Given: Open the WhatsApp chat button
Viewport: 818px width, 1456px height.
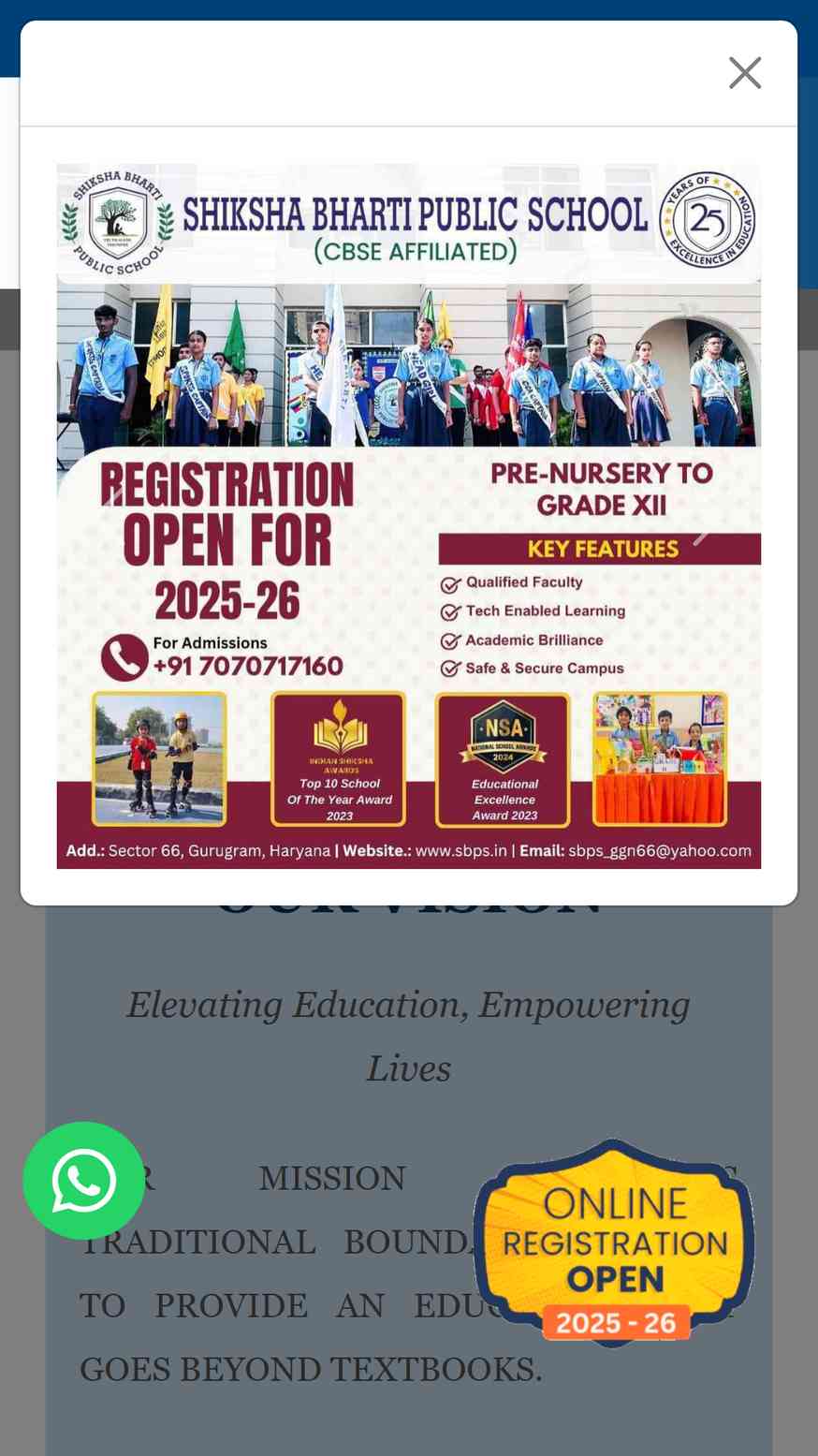Looking at the screenshot, I should click(x=84, y=1180).
